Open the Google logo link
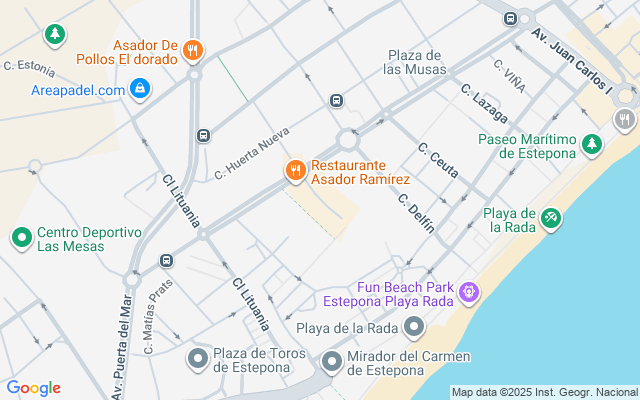 click(33, 388)
